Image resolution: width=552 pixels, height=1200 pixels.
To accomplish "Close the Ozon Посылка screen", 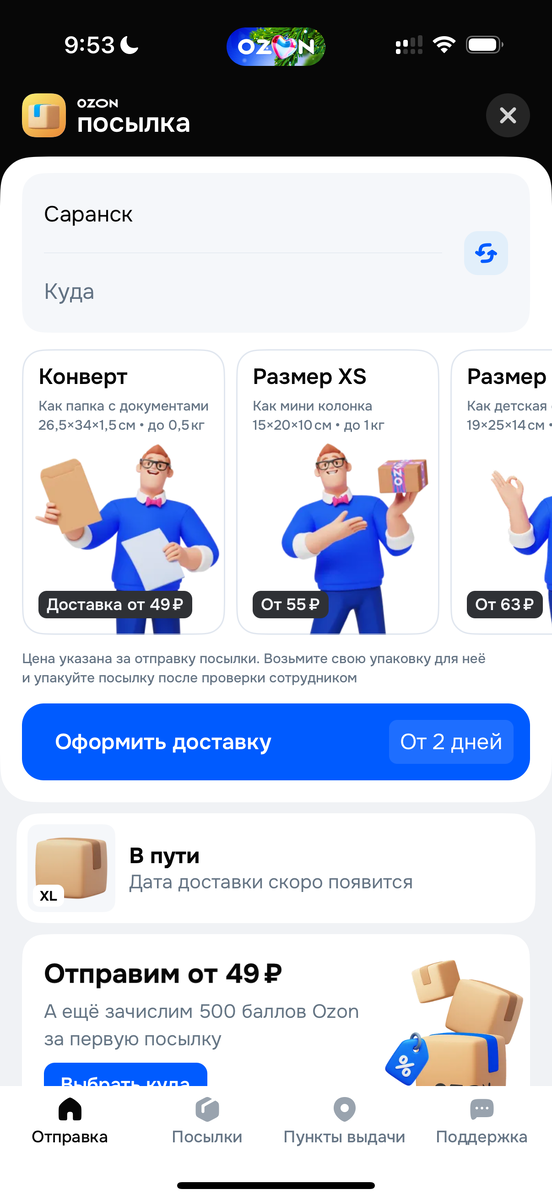I will point(507,116).
